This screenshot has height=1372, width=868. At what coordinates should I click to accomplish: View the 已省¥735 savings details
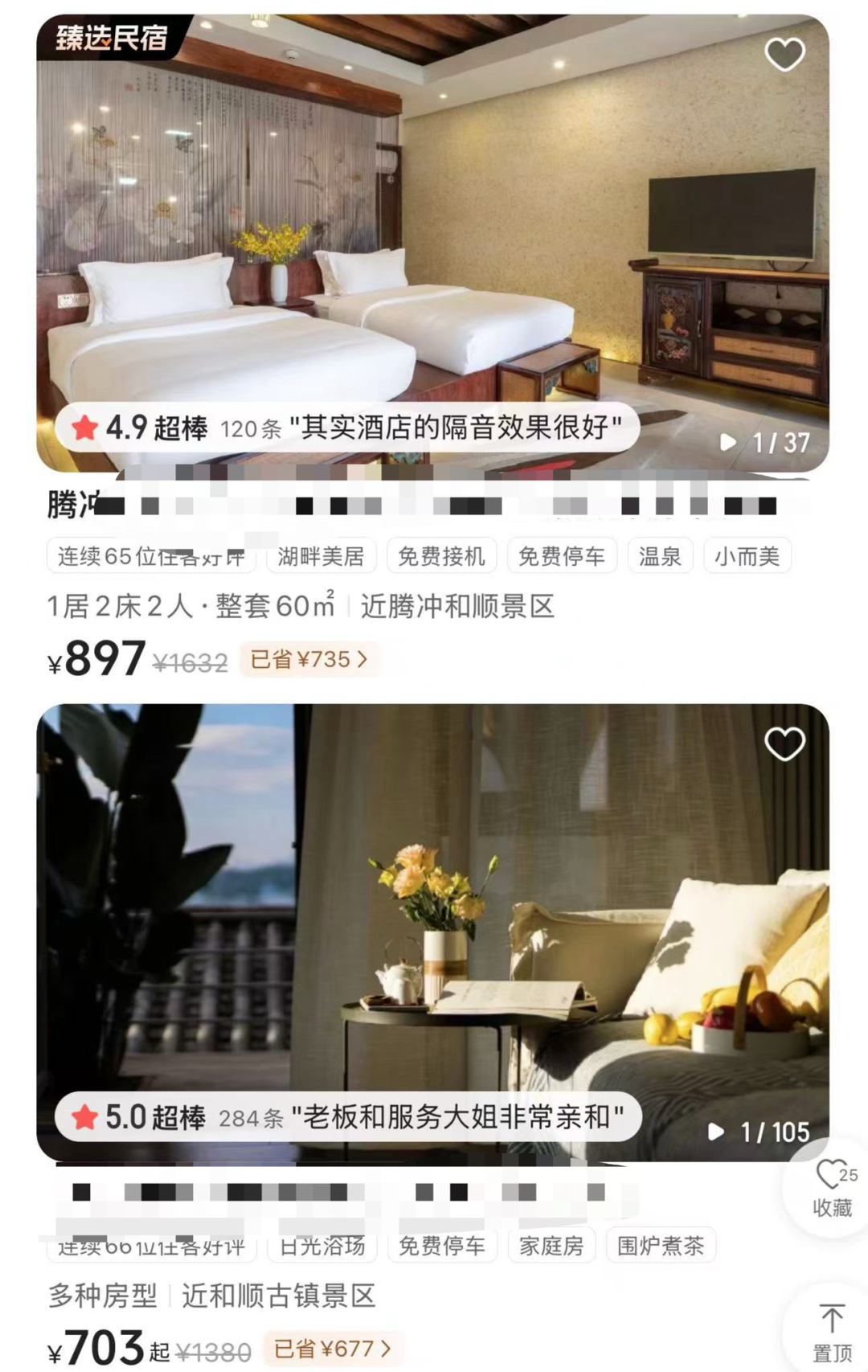pyautogui.click(x=309, y=660)
